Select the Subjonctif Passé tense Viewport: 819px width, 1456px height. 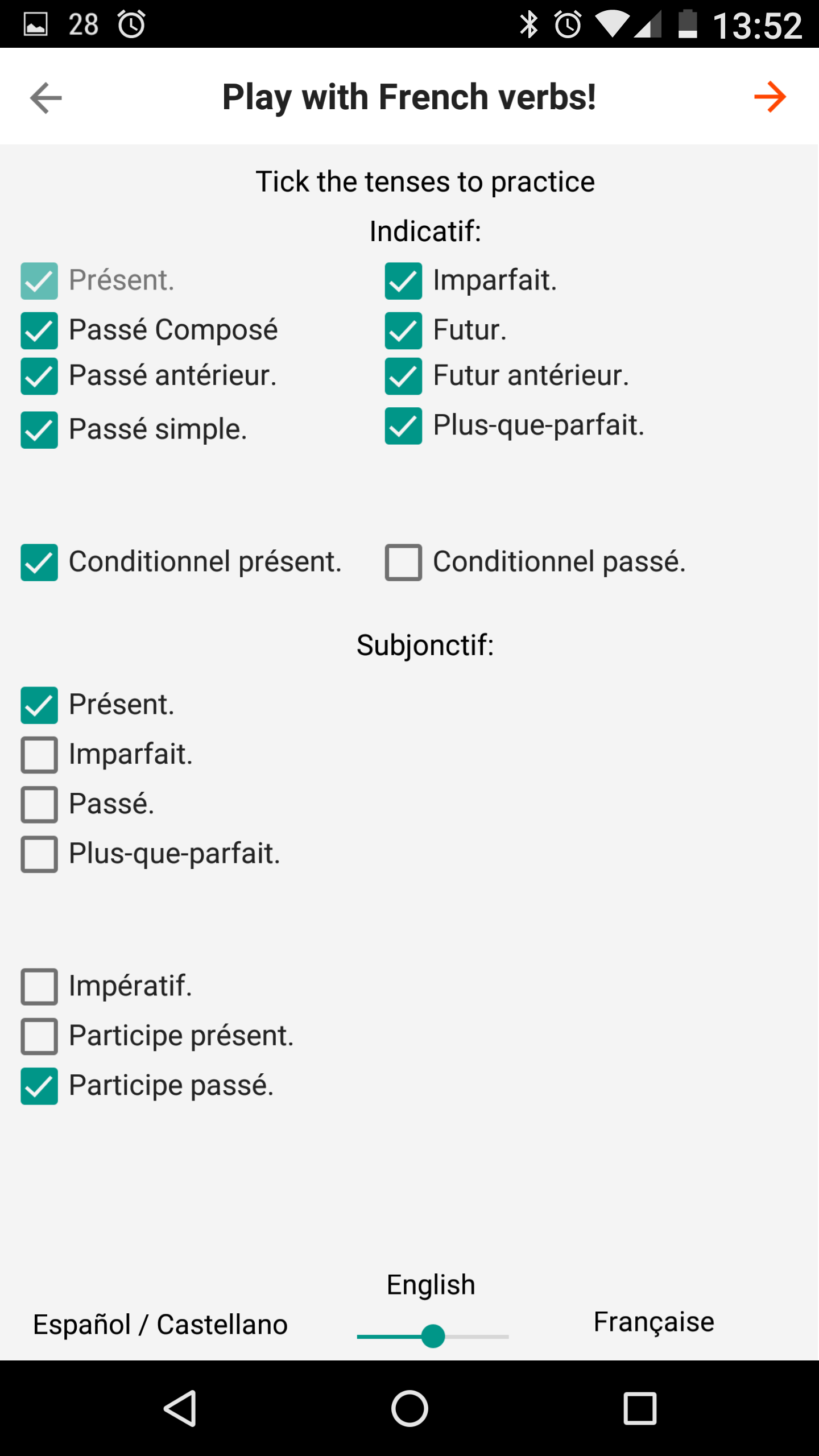39,804
